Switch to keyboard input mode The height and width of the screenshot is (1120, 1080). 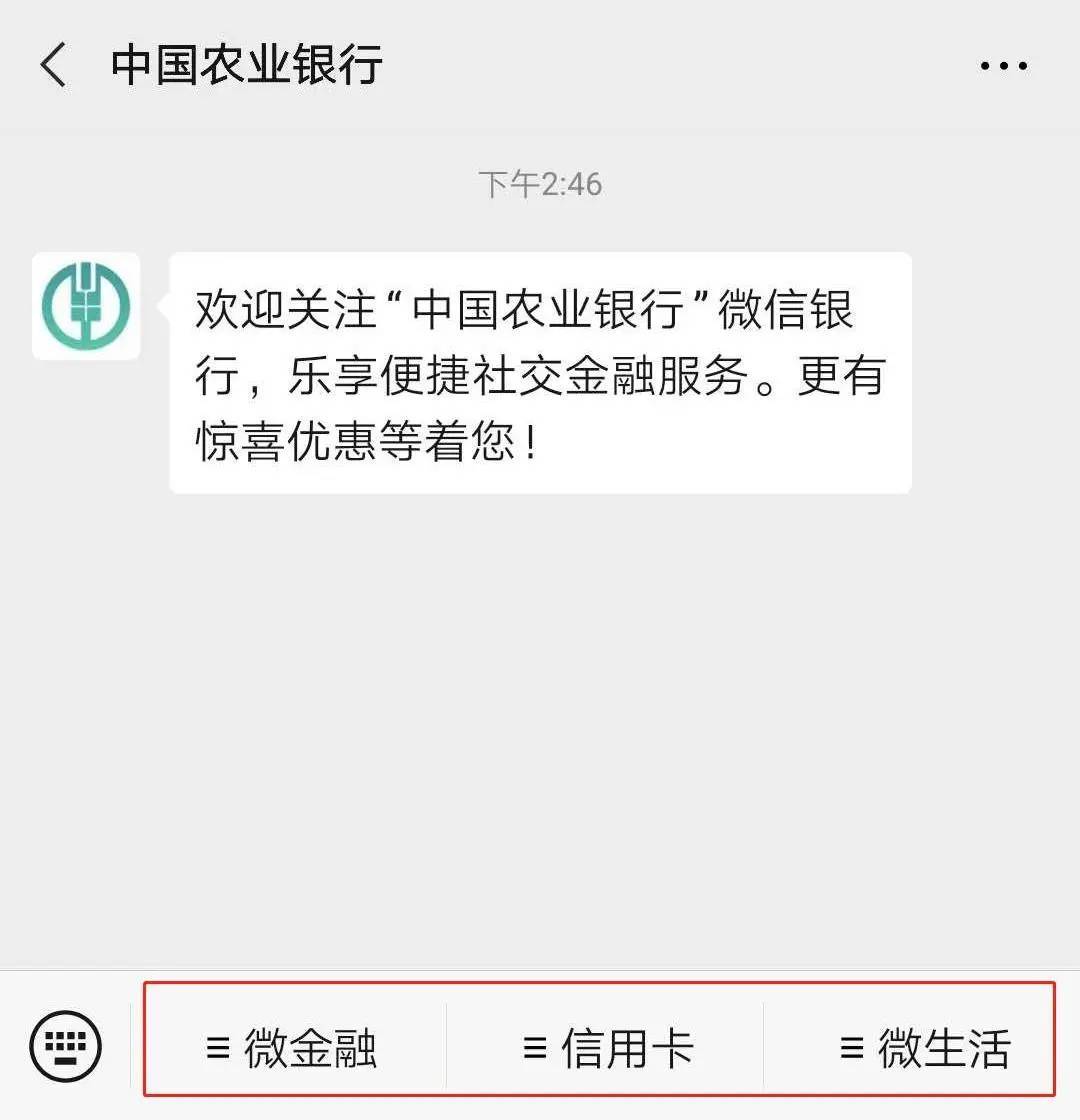[66, 1046]
